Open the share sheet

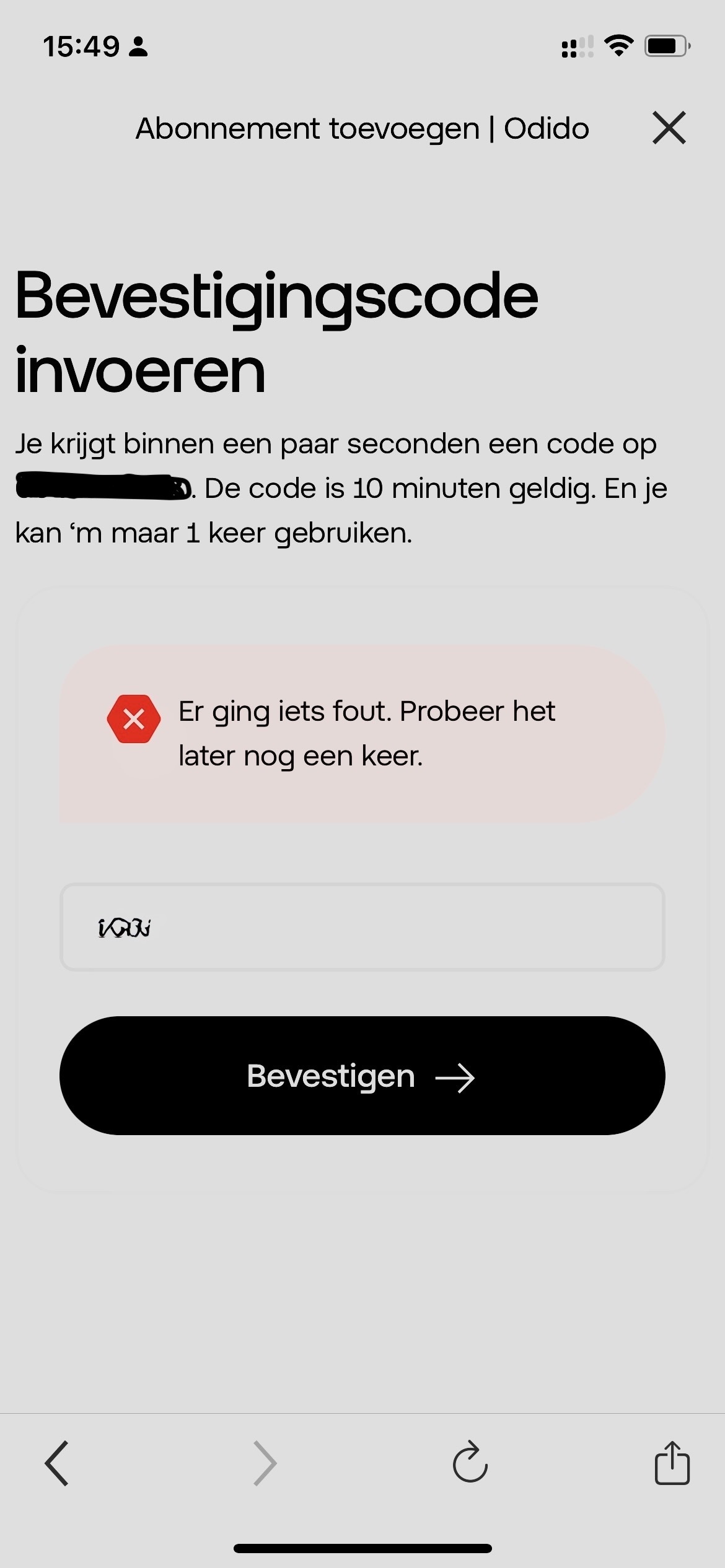[x=672, y=1463]
